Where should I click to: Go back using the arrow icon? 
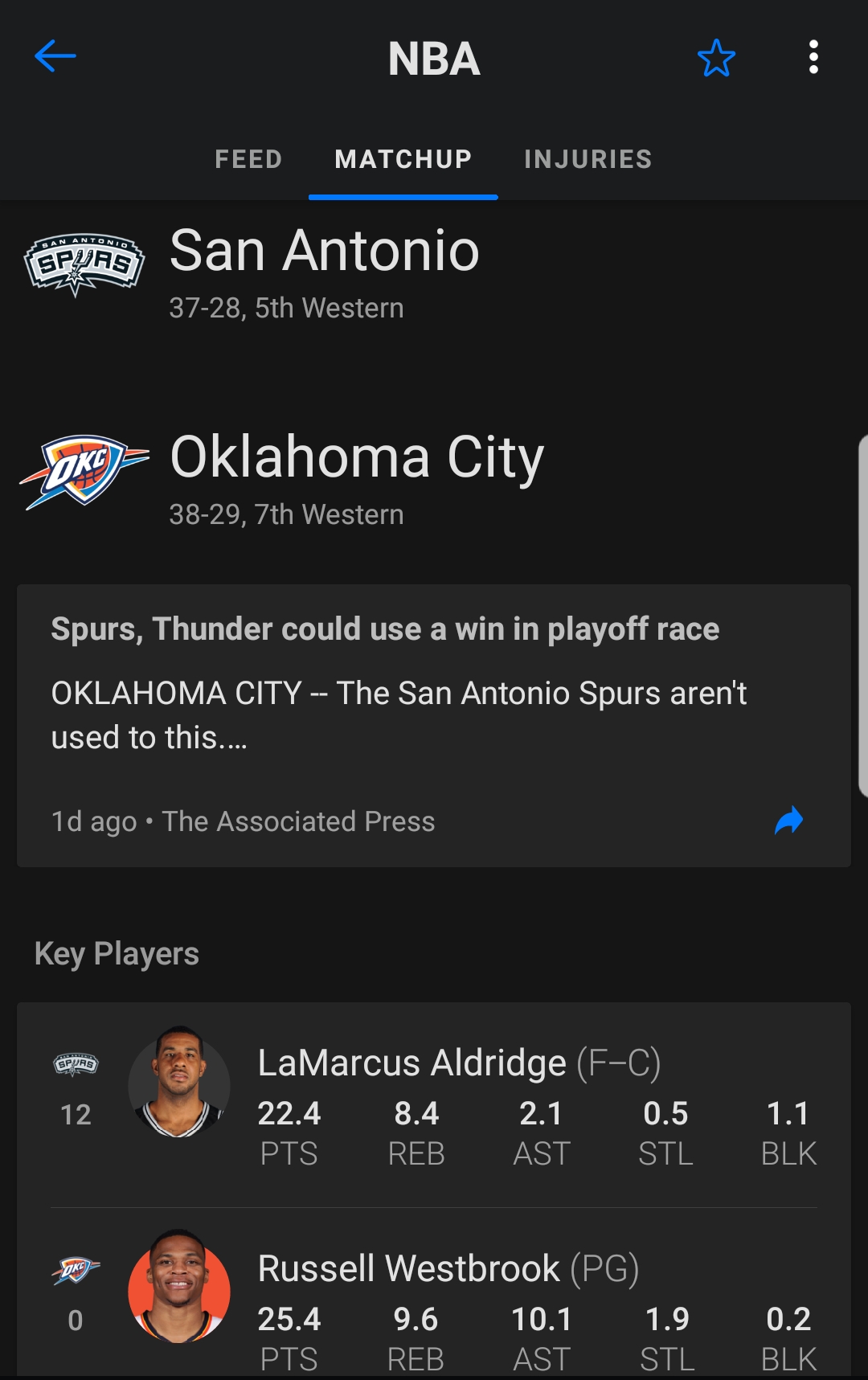pos(55,56)
